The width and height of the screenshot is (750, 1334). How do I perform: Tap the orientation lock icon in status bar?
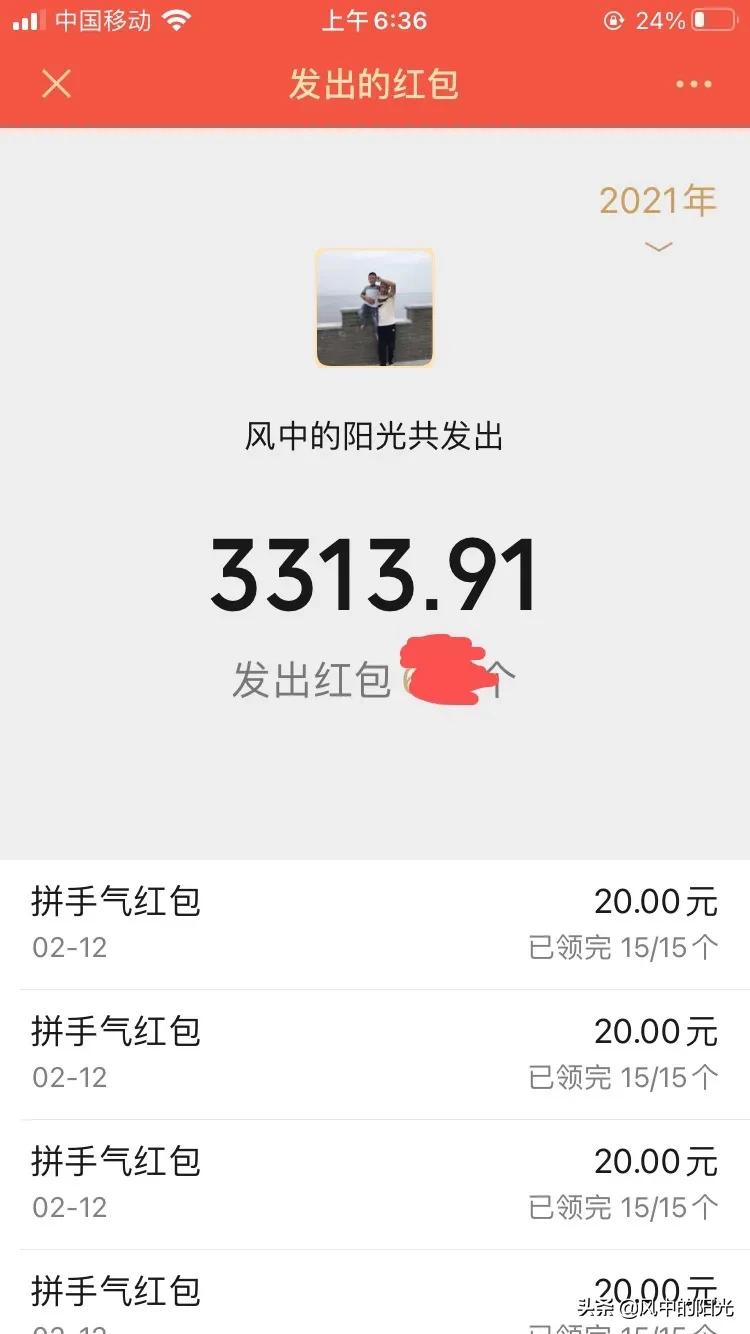612,20
